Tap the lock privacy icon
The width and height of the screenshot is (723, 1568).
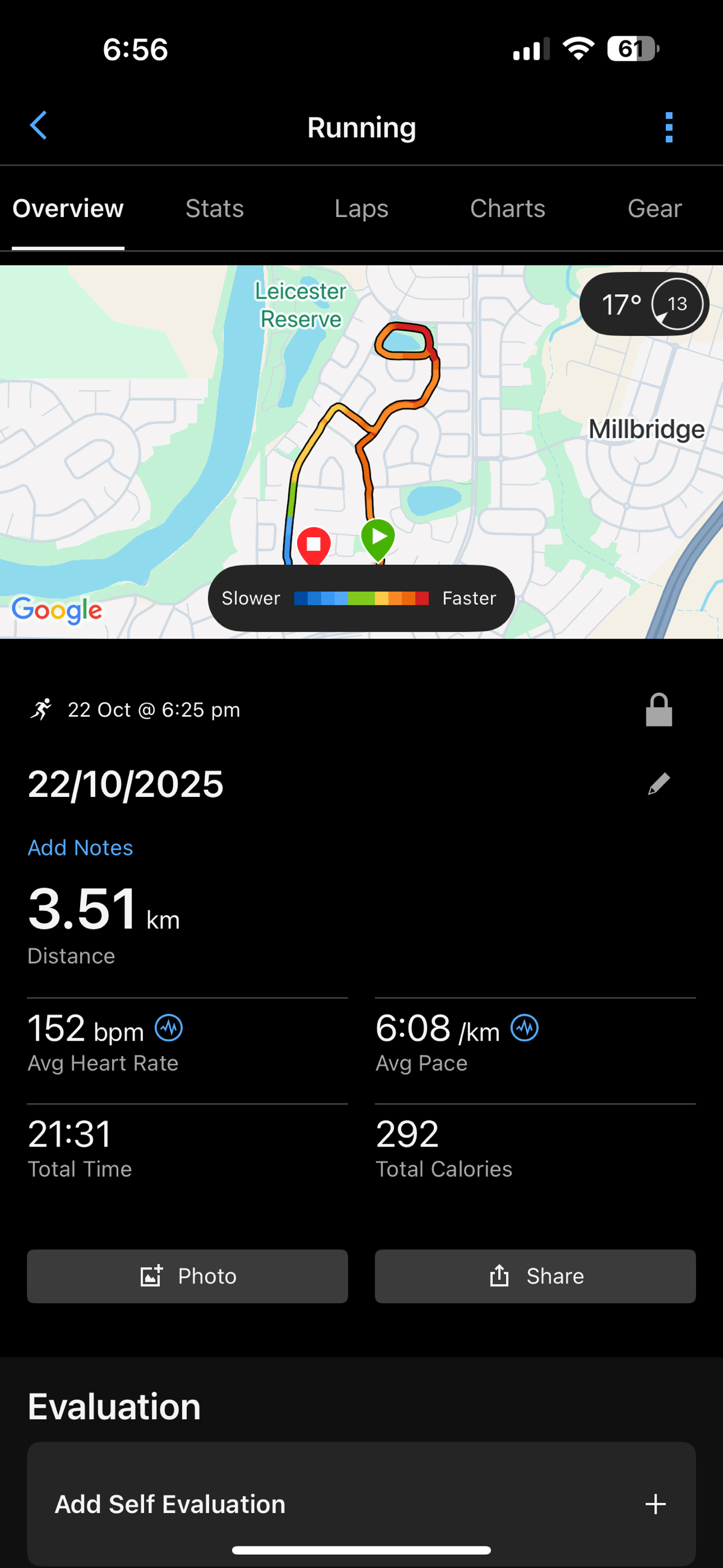[x=659, y=710]
